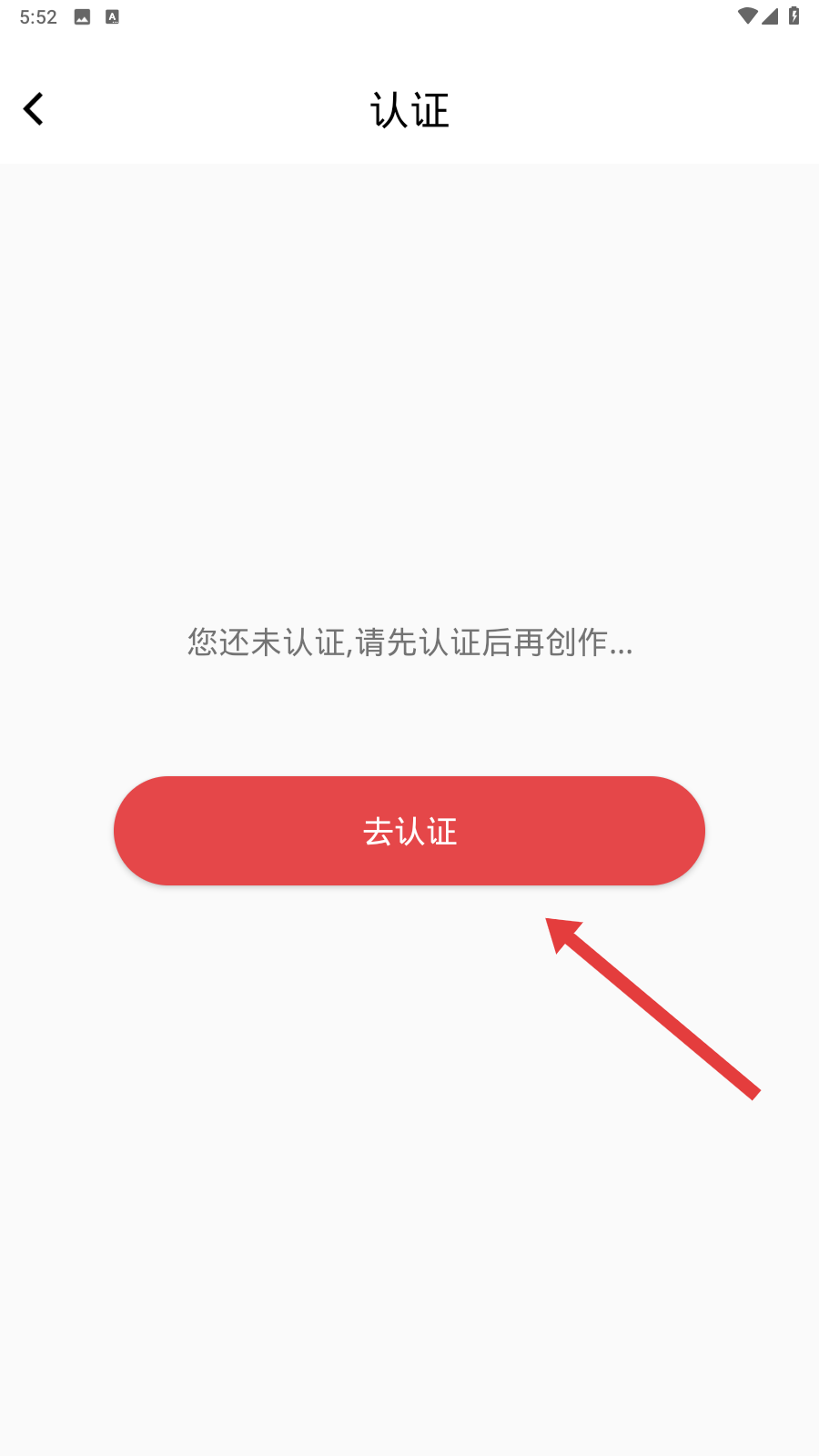
Task: Tap the red 去认证 button
Action: tap(409, 831)
